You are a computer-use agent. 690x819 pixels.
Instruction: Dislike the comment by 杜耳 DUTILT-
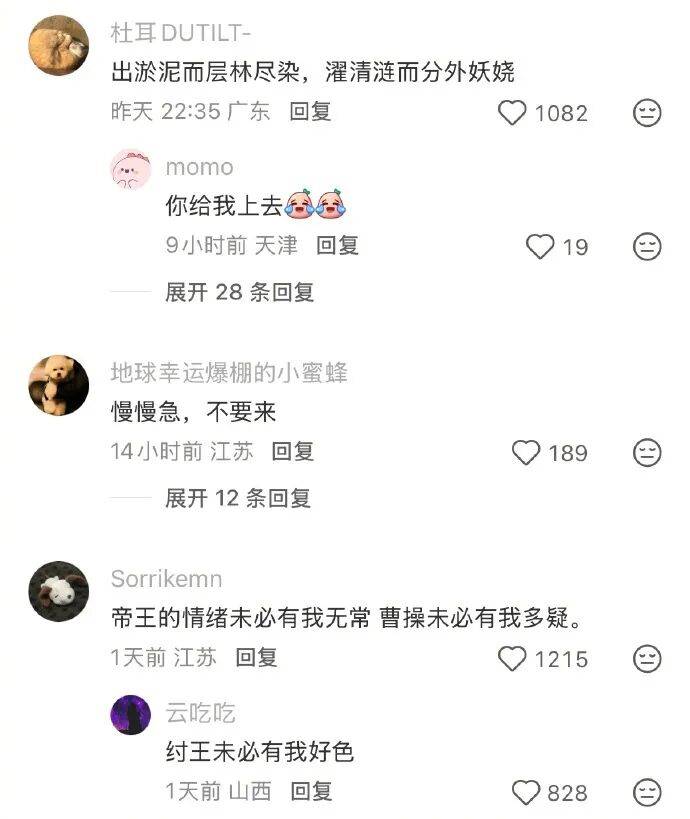click(x=647, y=112)
